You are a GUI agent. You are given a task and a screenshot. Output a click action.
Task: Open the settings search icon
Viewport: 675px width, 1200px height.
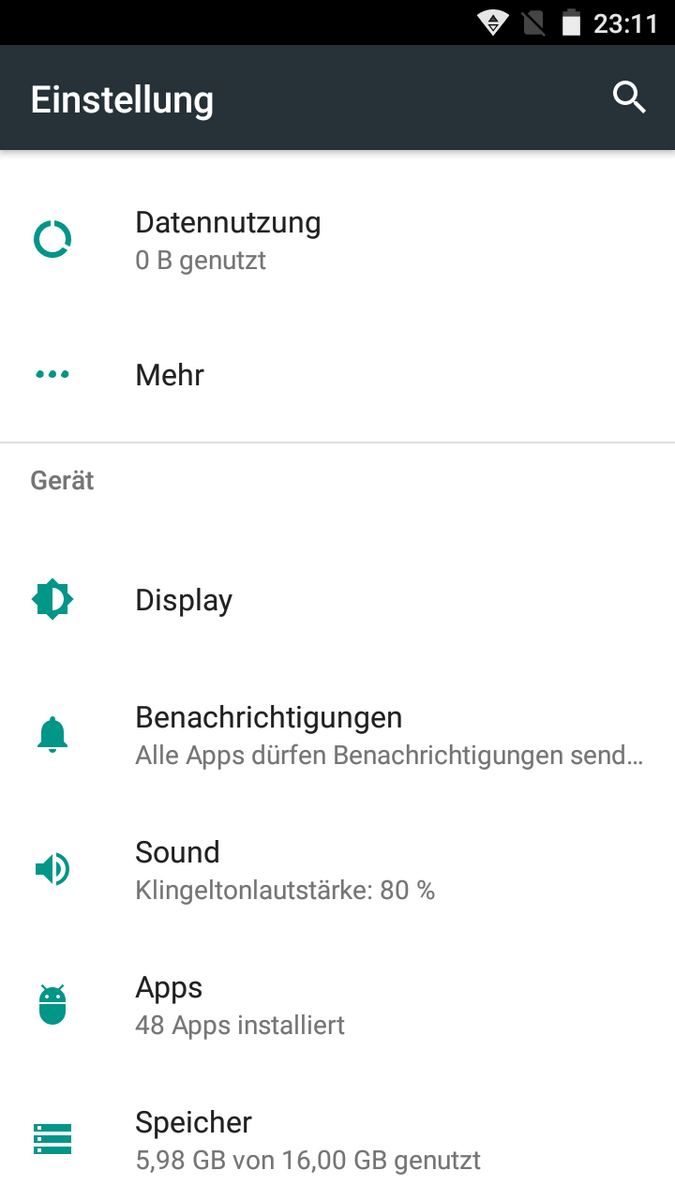[x=629, y=98]
